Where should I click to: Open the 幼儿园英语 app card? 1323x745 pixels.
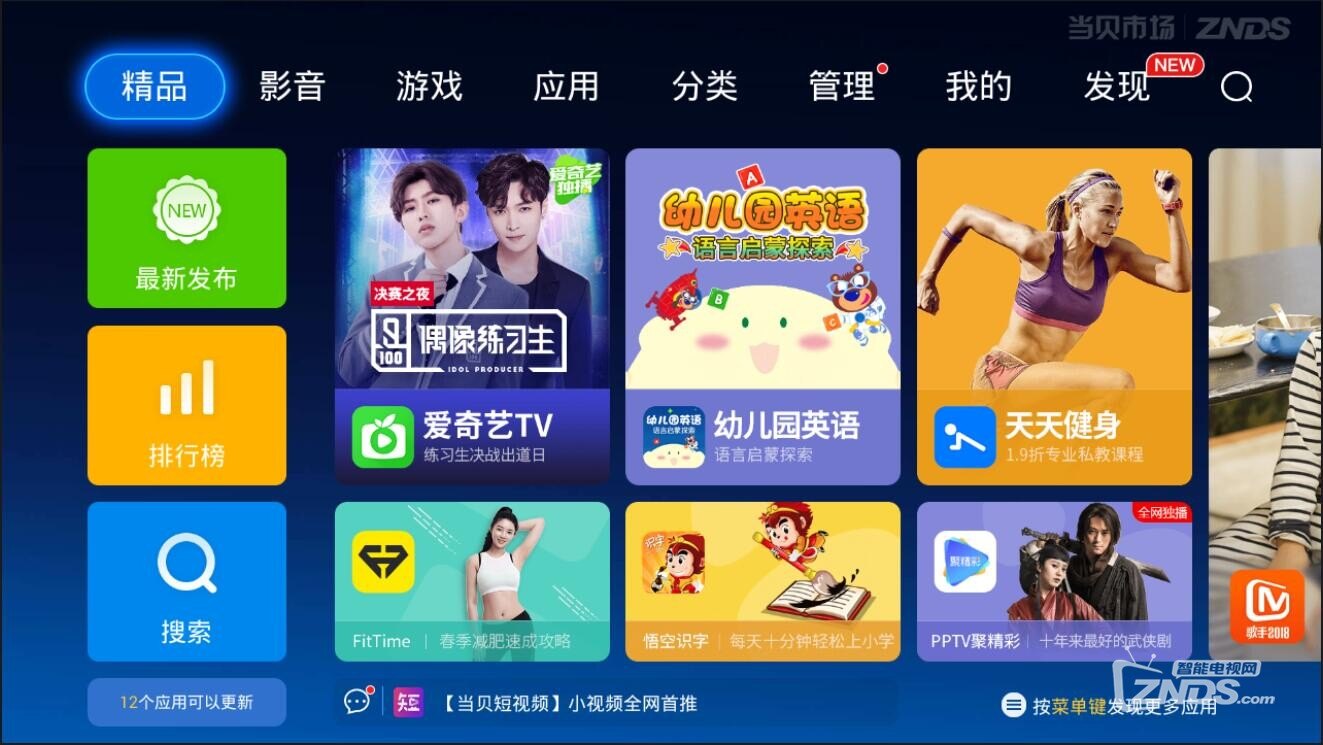point(763,316)
